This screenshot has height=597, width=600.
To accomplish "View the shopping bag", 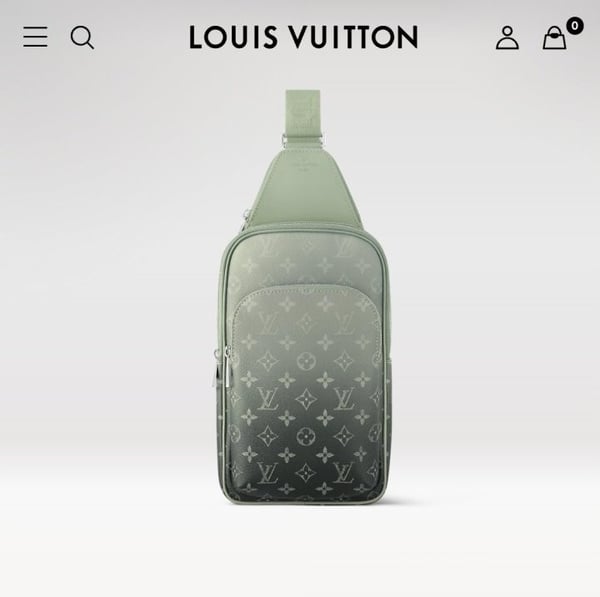I will [555, 38].
